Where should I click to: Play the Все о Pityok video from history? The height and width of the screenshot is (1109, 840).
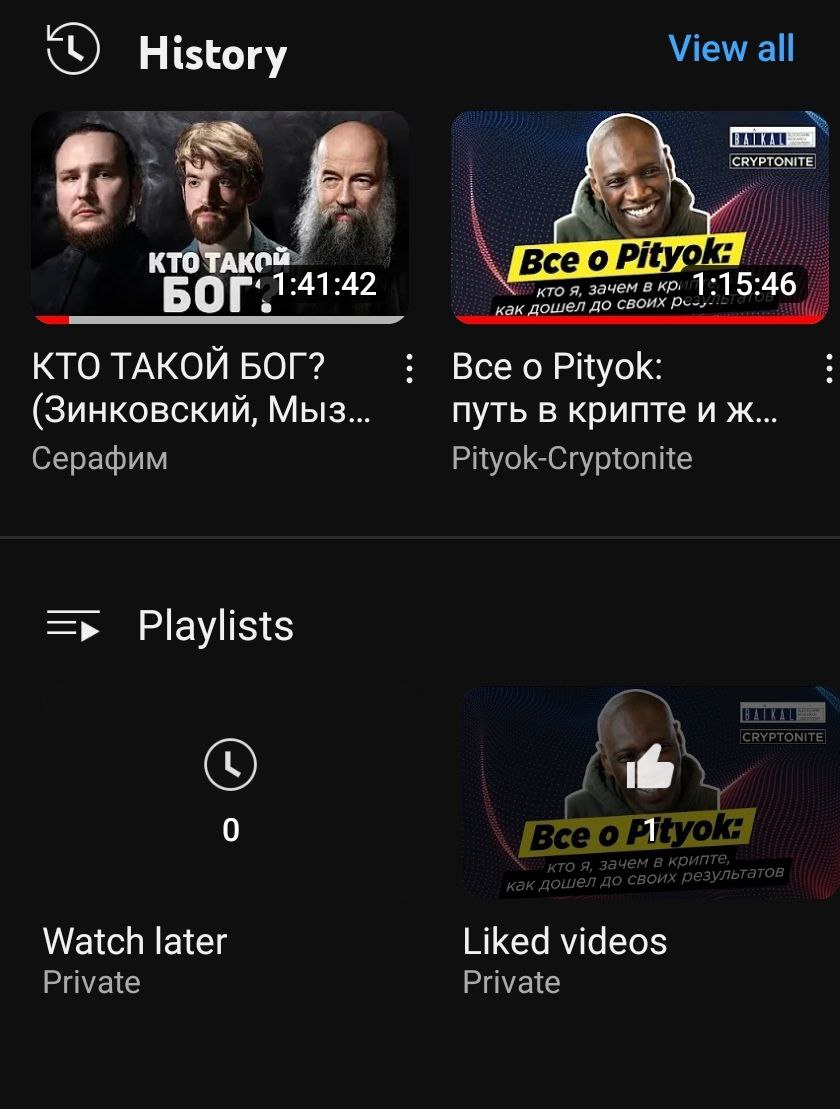[640, 217]
